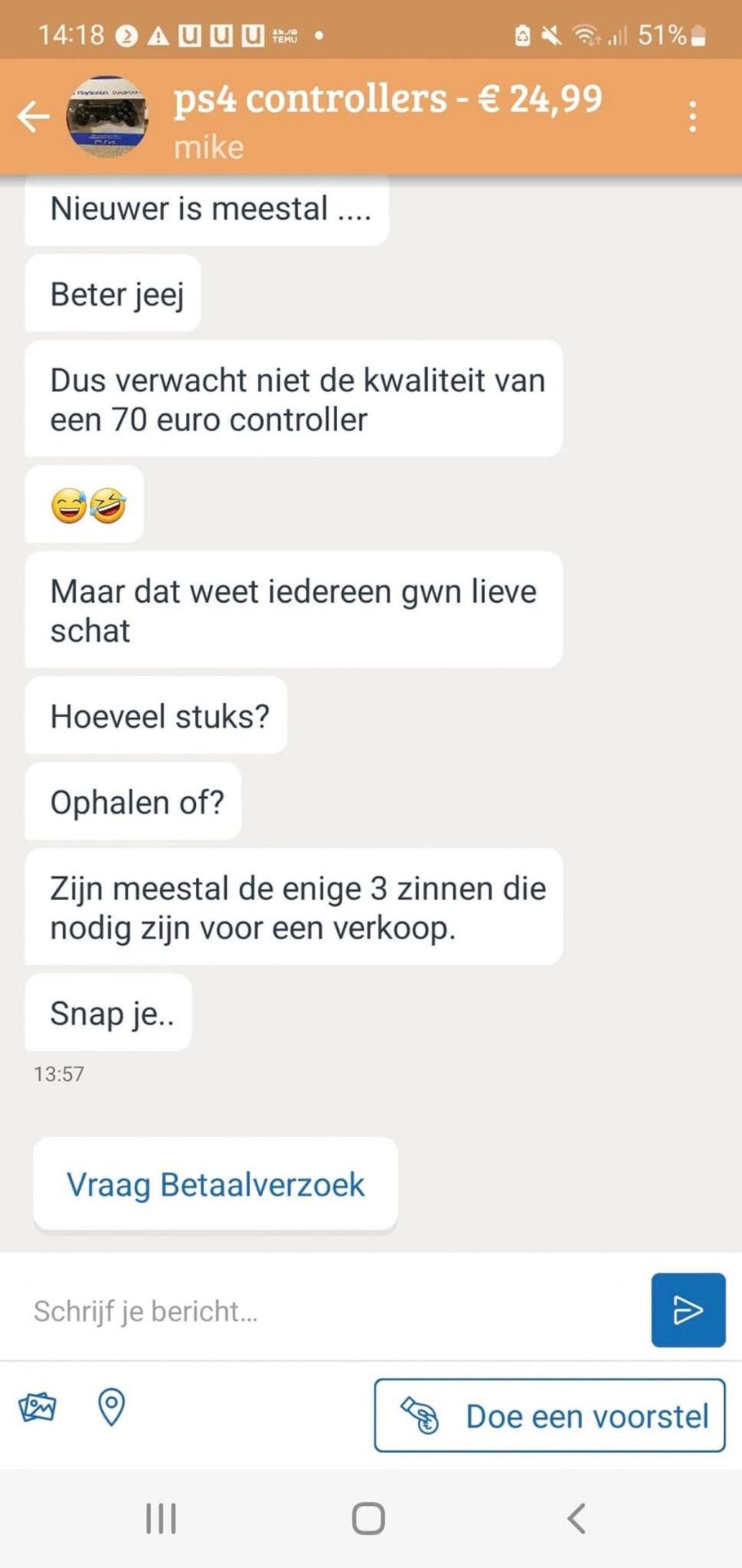This screenshot has height=1568, width=742.
Task: Attach a photo to the chat
Action: coord(38,1407)
